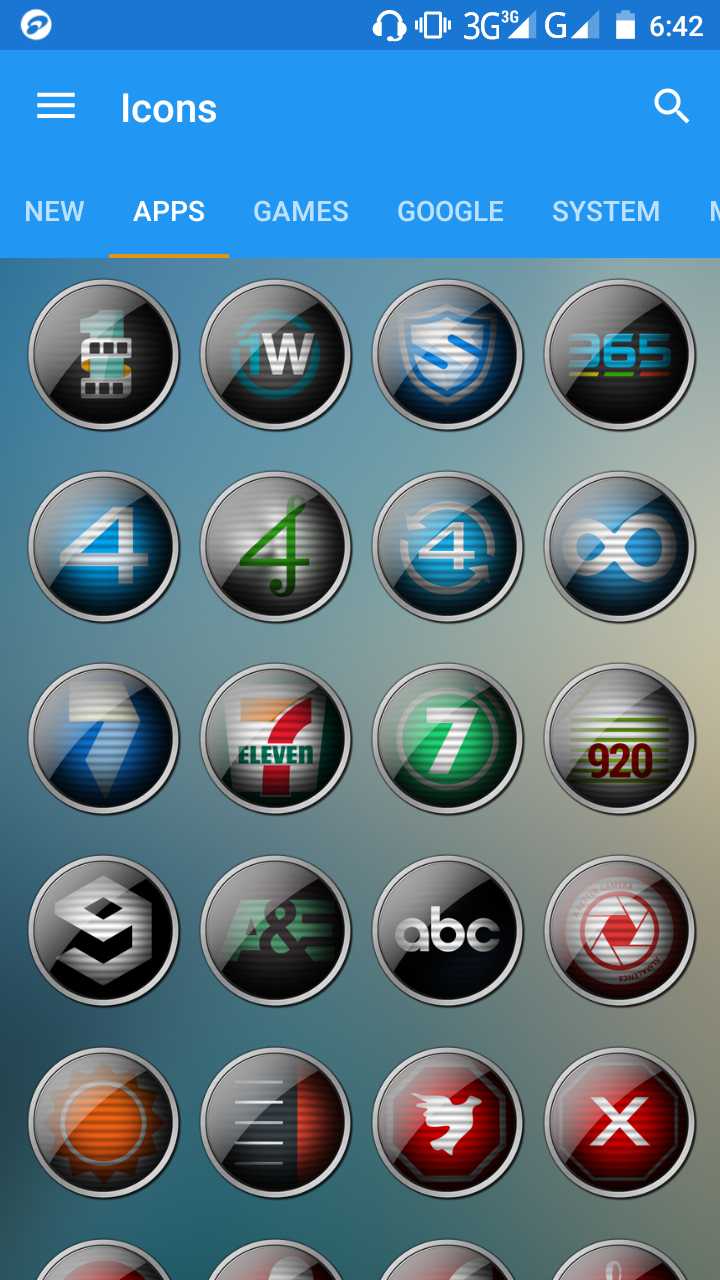The width and height of the screenshot is (720, 1280).
Task: Select the orange sun icon
Action: tap(104, 1122)
